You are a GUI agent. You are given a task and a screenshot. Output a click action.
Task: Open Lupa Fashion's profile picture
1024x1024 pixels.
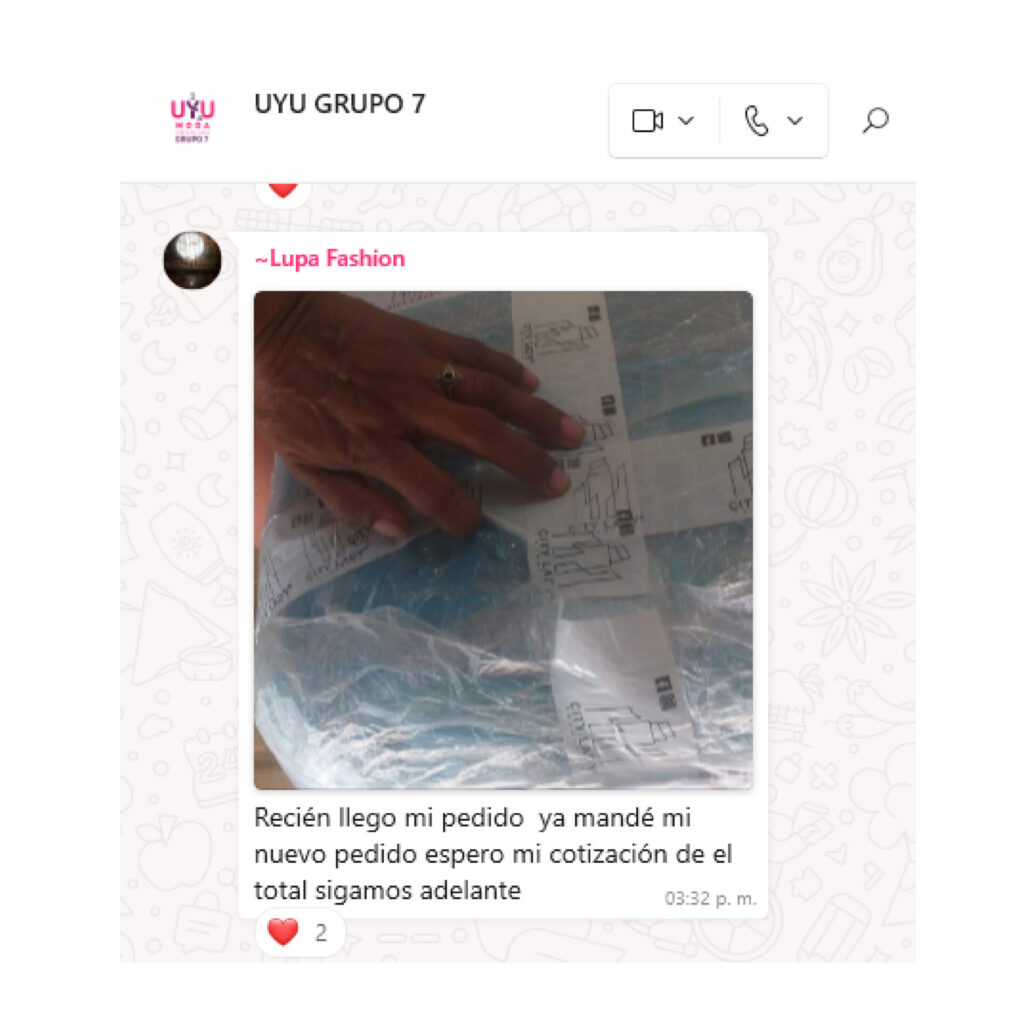point(192,261)
